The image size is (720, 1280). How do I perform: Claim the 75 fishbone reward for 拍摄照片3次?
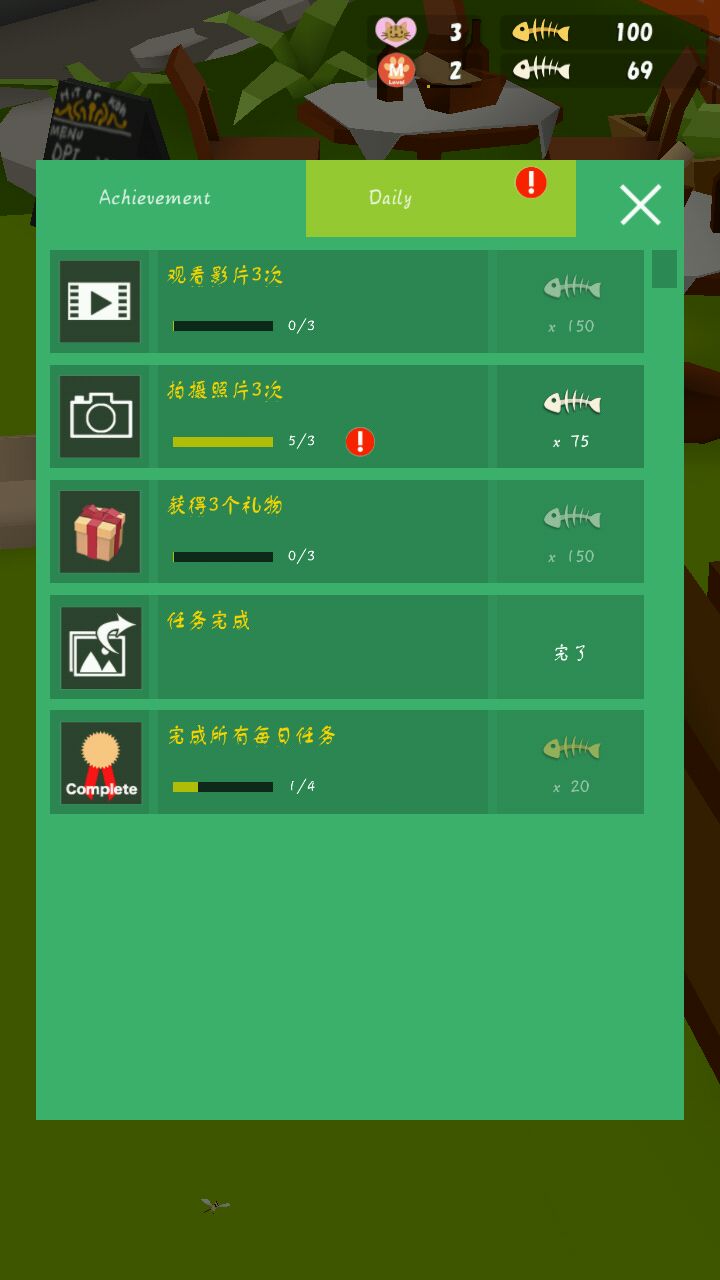[571, 417]
